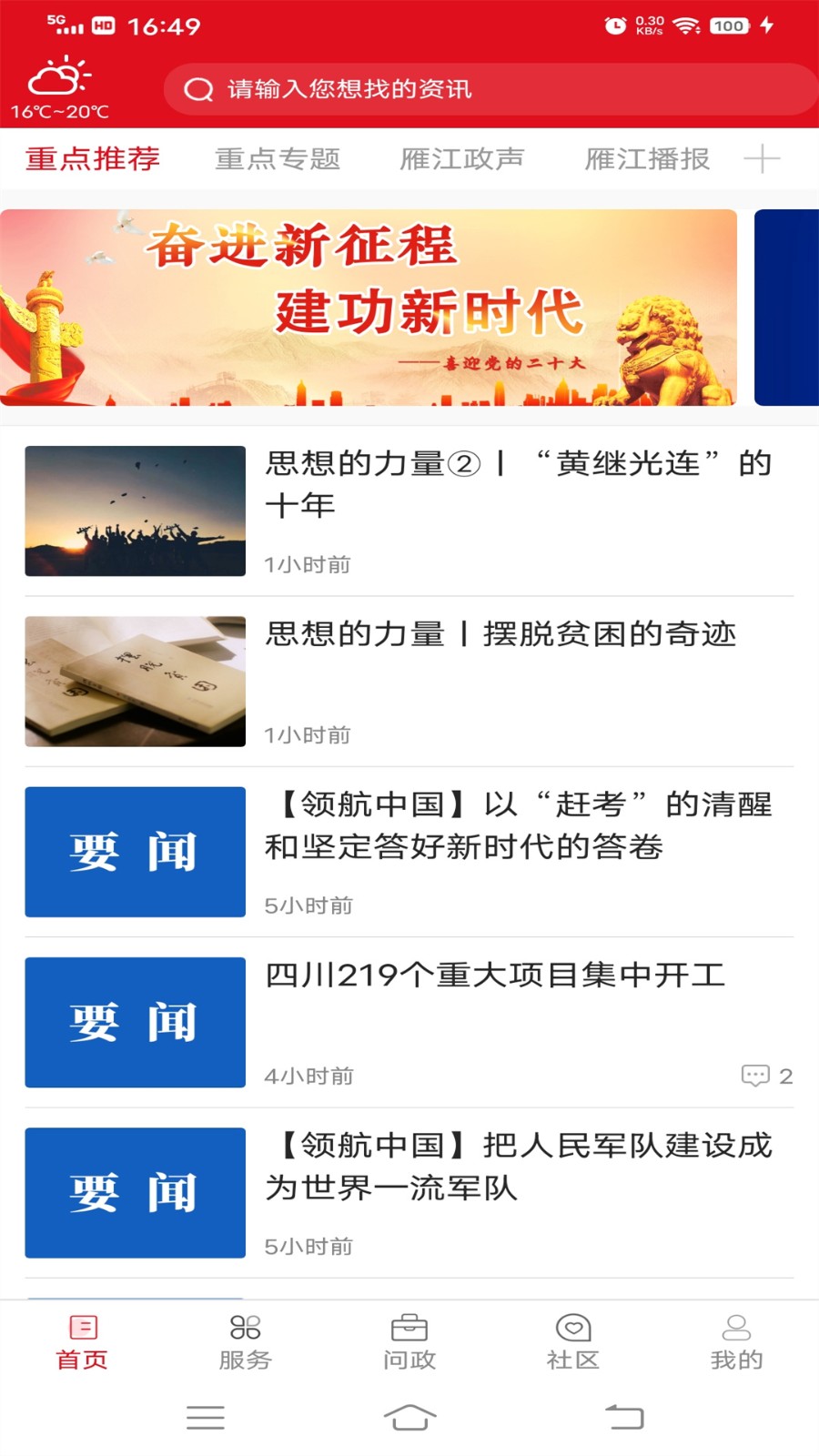Tap the Android home navigation button
Image resolution: width=819 pixels, height=1456 pixels.
pyautogui.click(x=409, y=1418)
